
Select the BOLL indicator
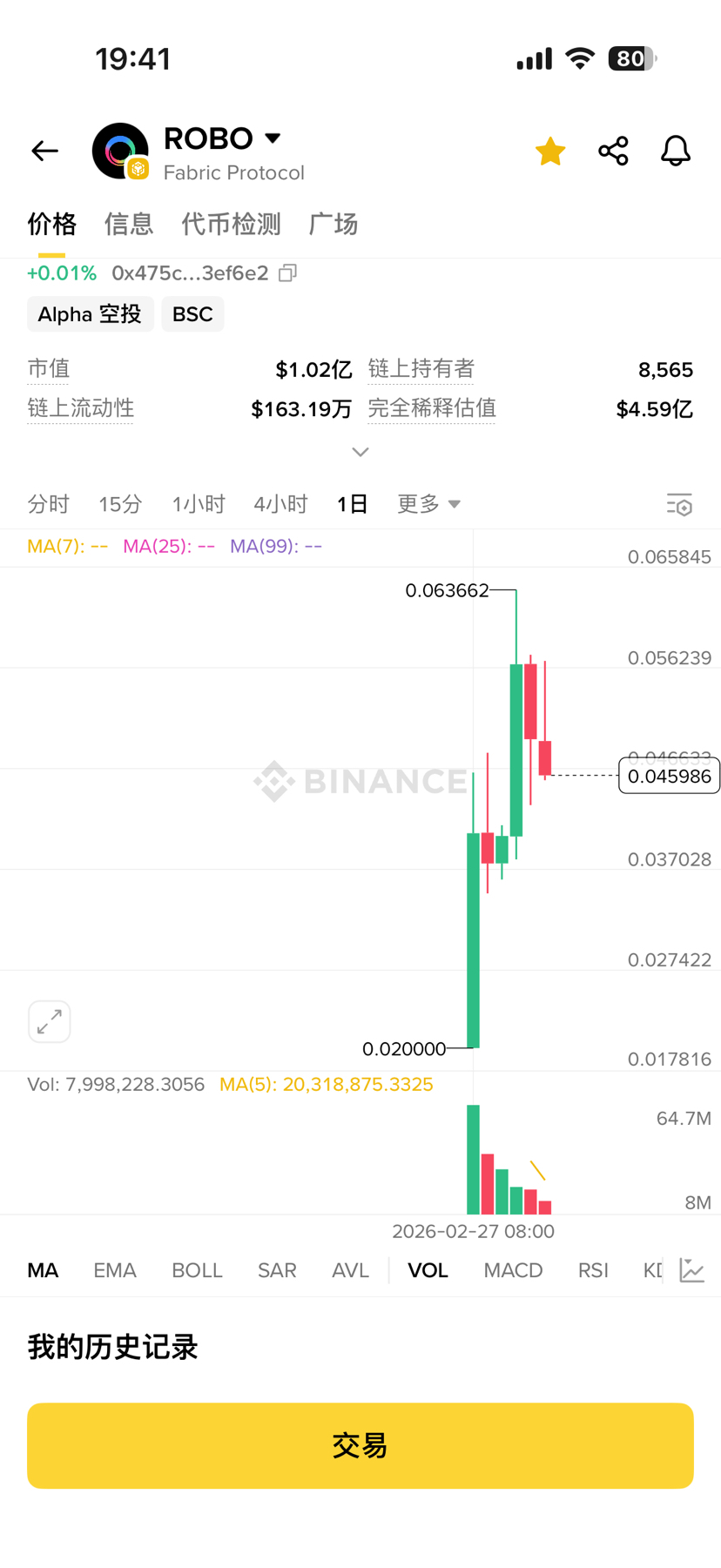click(197, 1271)
